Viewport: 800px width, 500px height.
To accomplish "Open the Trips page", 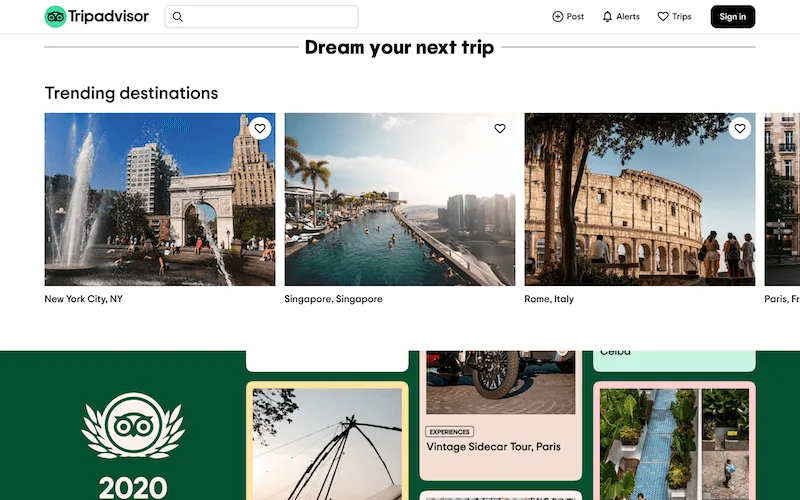I will [x=674, y=16].
